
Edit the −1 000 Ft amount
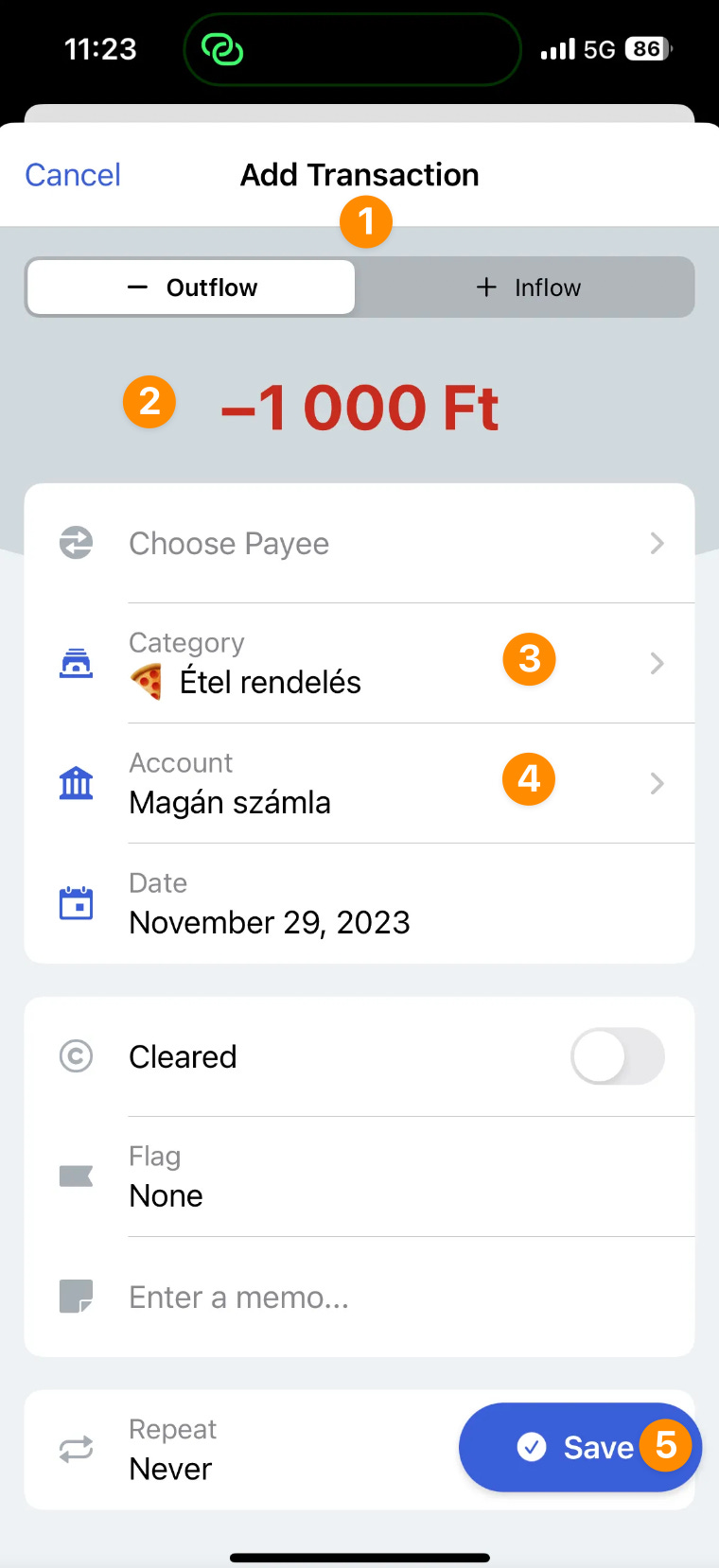click(359, 409)
